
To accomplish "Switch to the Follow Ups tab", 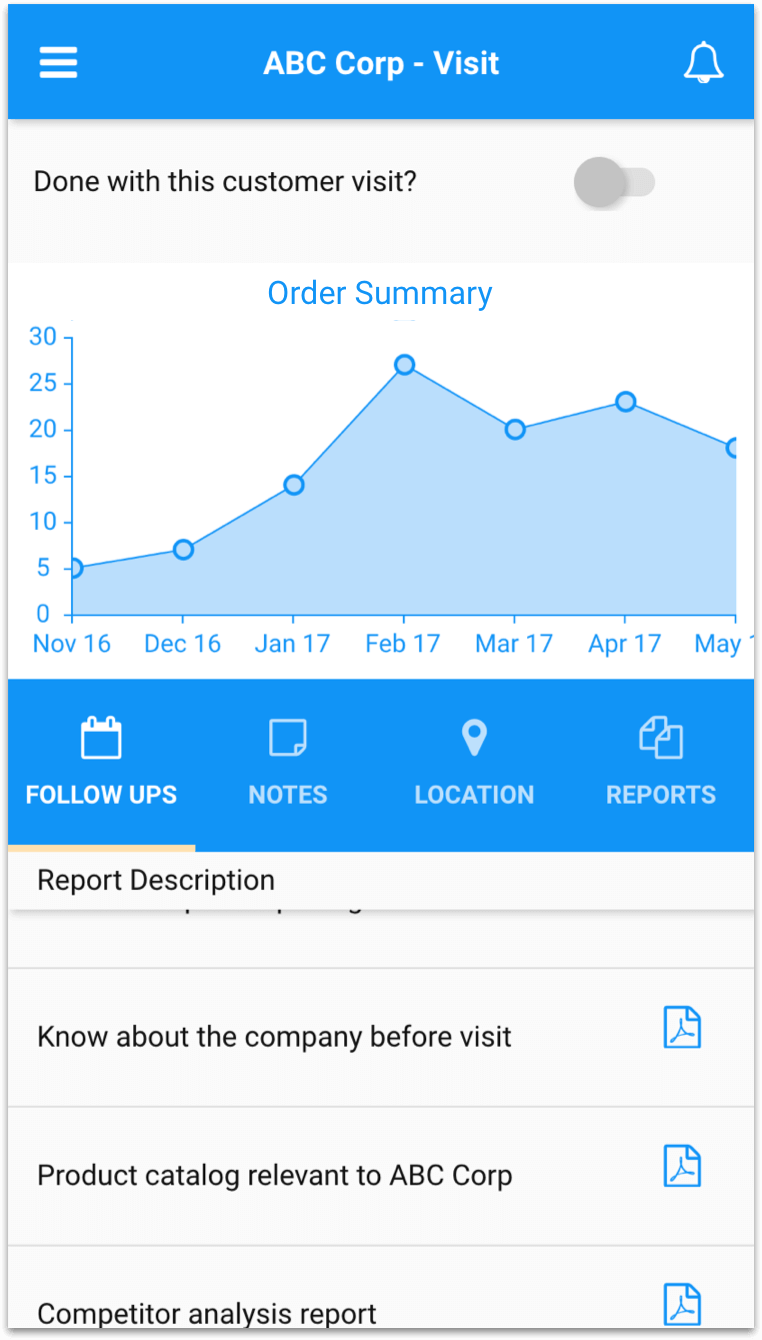I will click(101, 765).
